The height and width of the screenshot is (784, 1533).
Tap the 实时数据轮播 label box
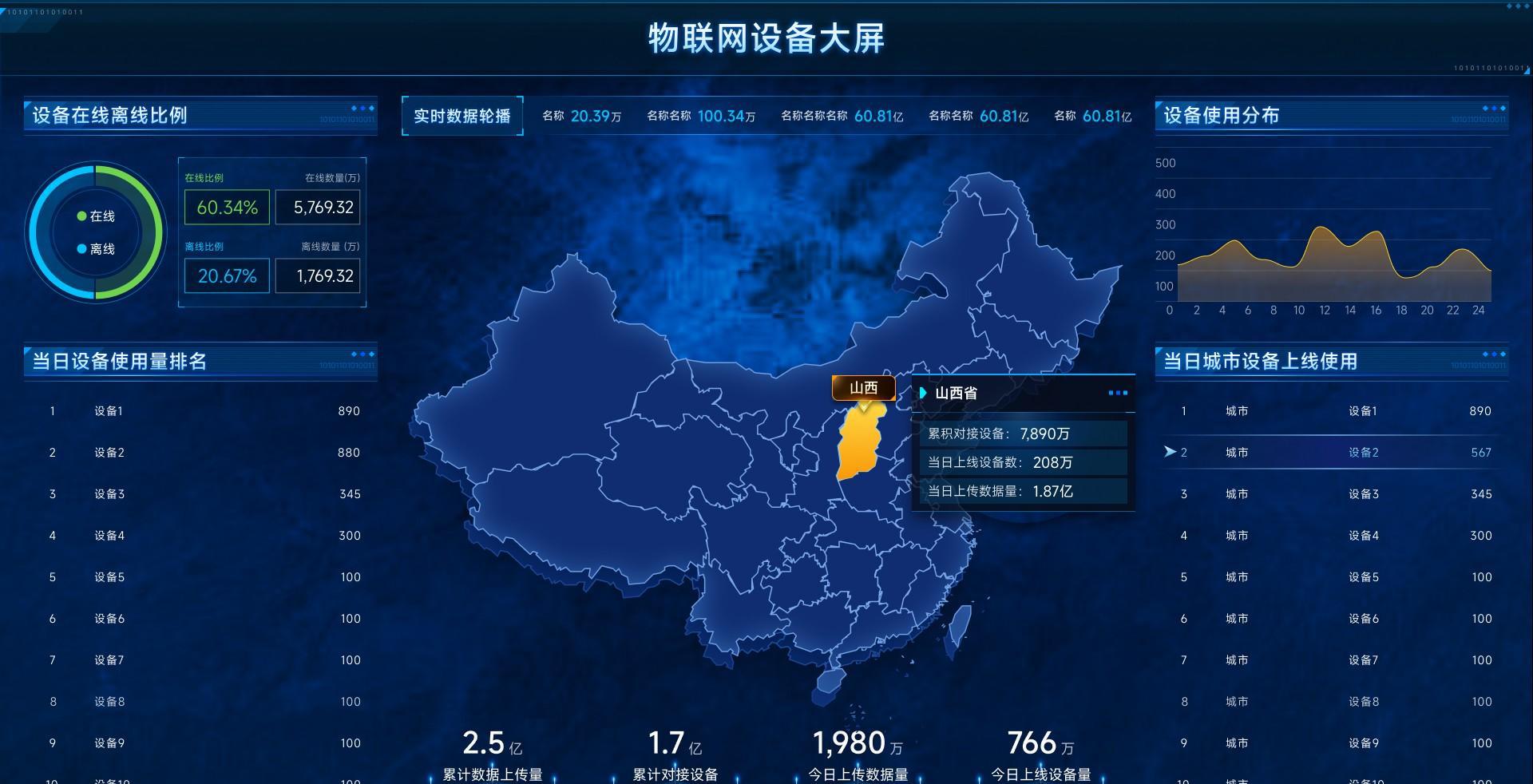tap(462, 116)
